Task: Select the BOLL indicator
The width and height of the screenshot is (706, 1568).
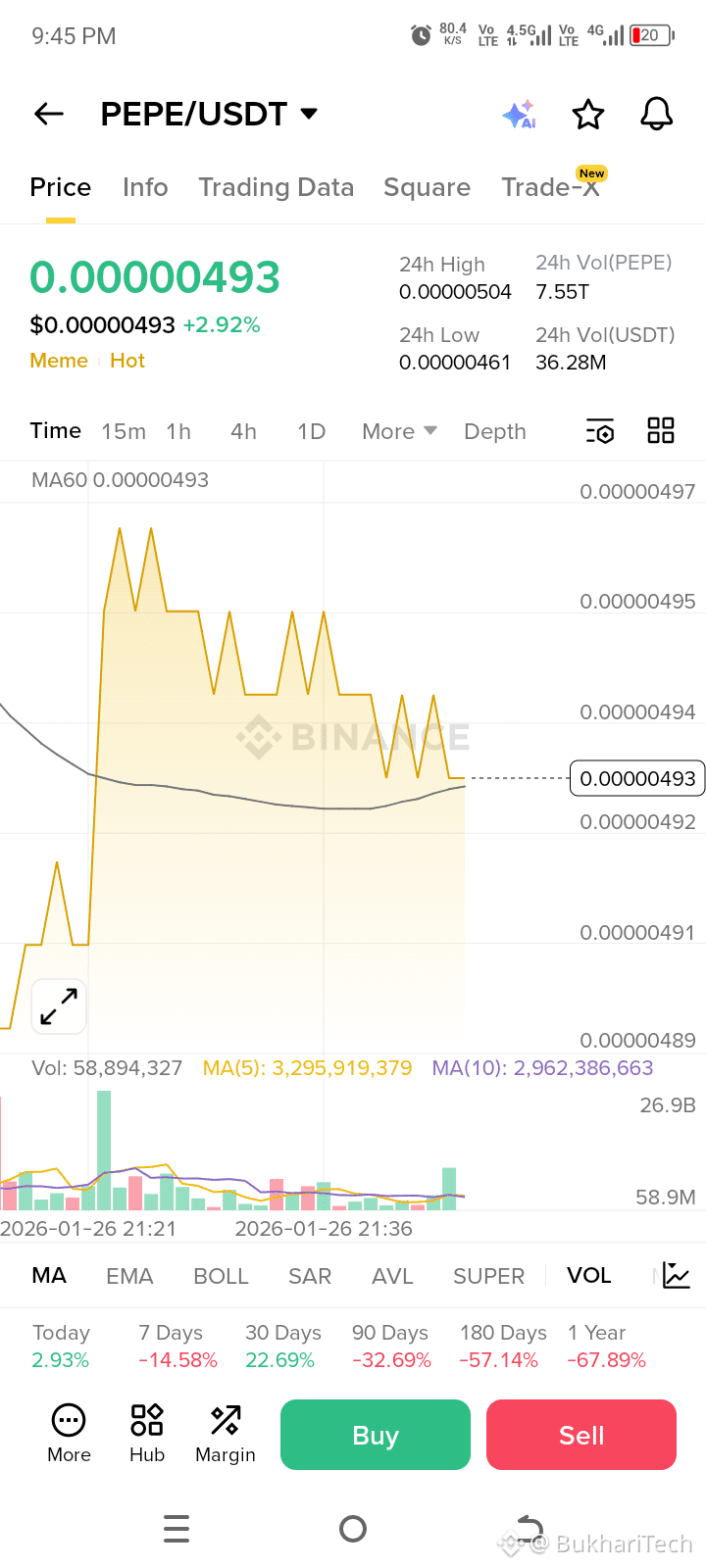Action: pos(222,1276)
